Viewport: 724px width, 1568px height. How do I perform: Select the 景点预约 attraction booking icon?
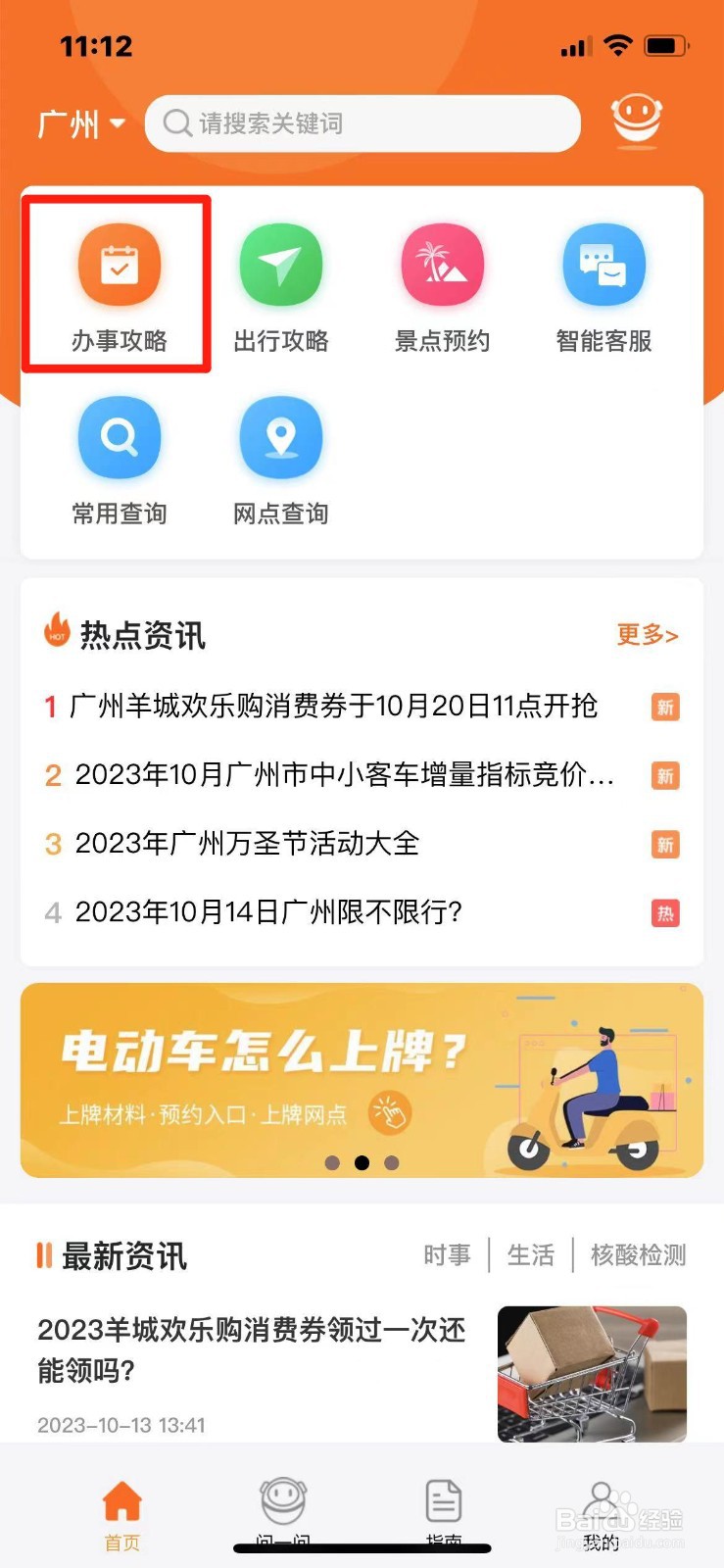(442, 263)
